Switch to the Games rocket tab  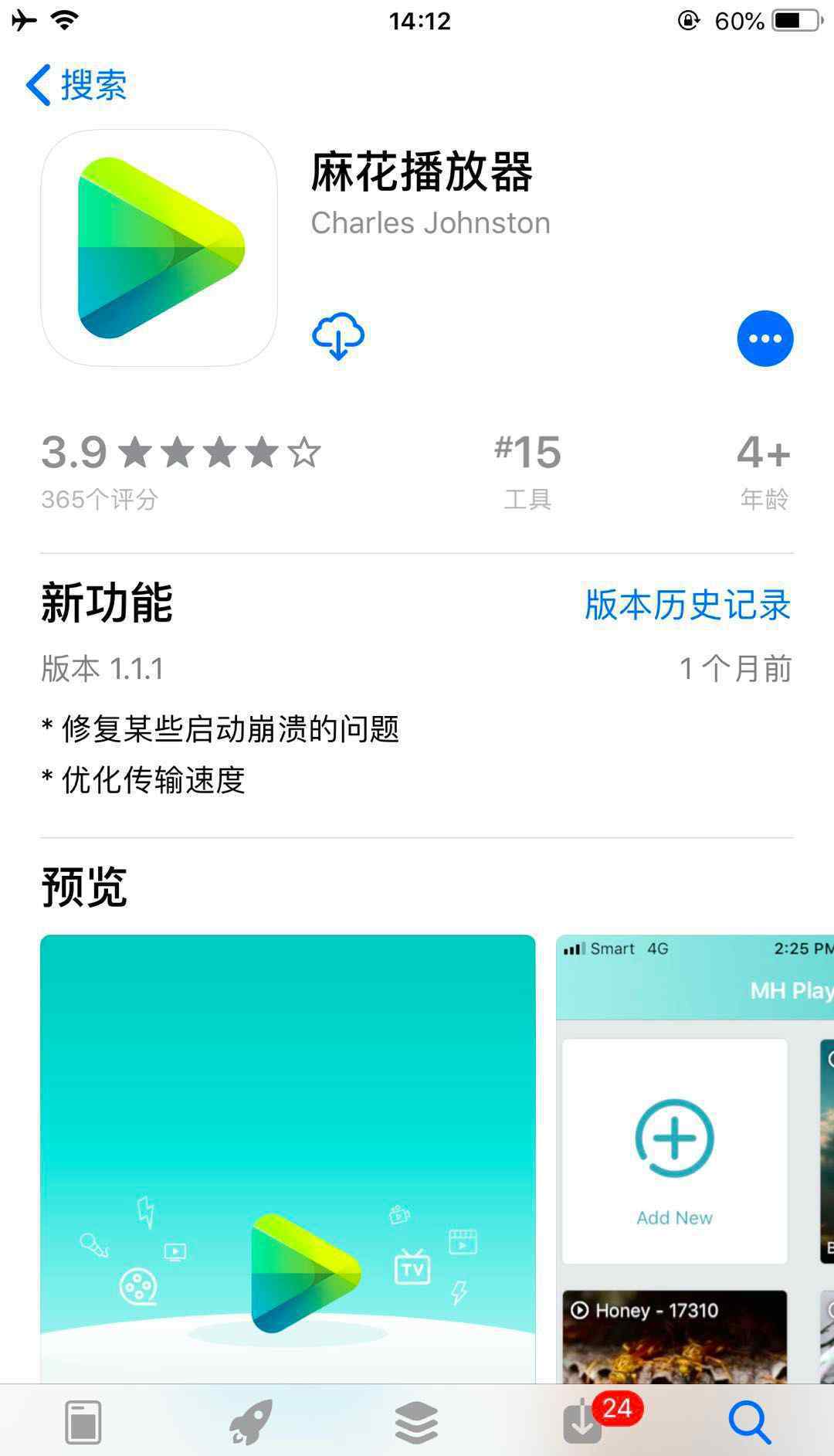coord(250,1422)
